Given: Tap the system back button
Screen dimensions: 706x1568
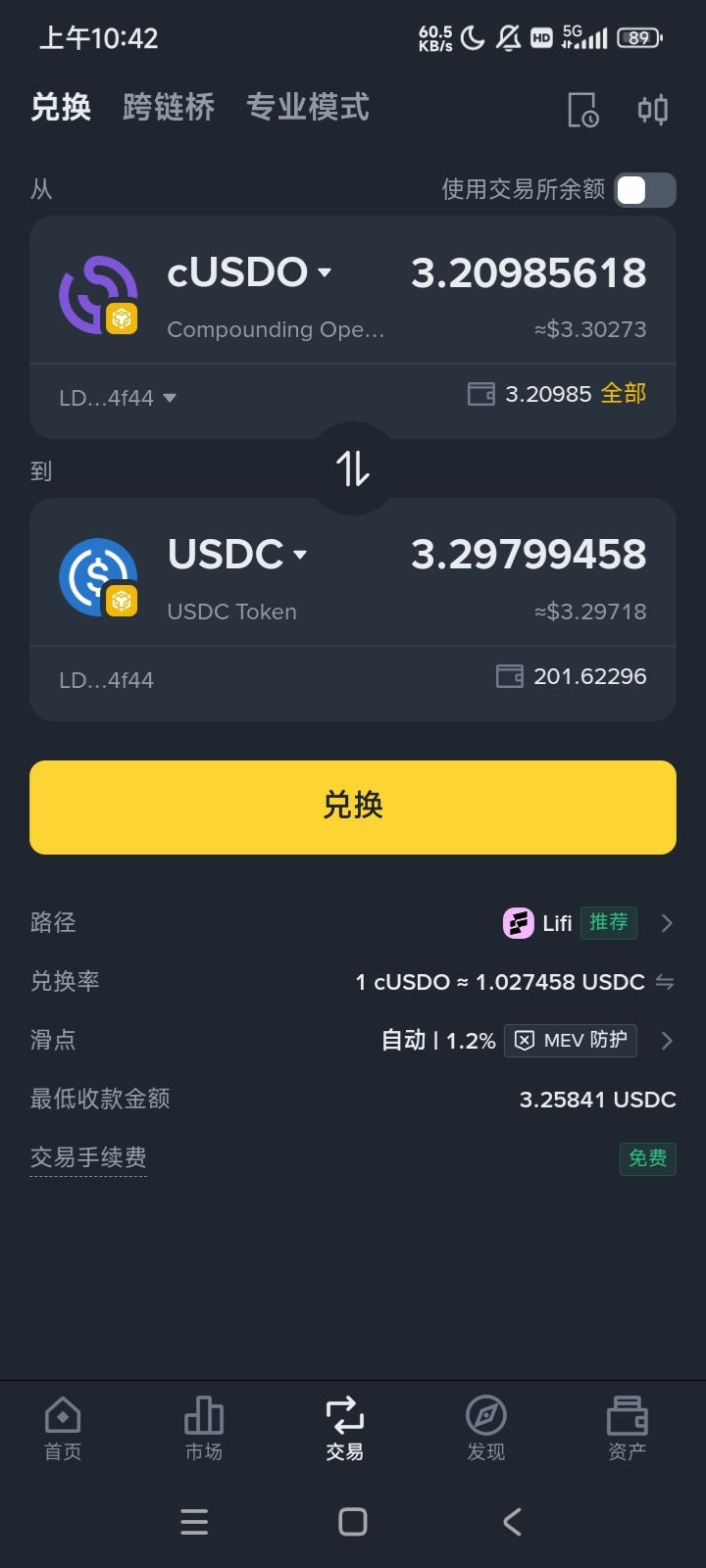Looking at the screenshot, I should click(512, 1522).
